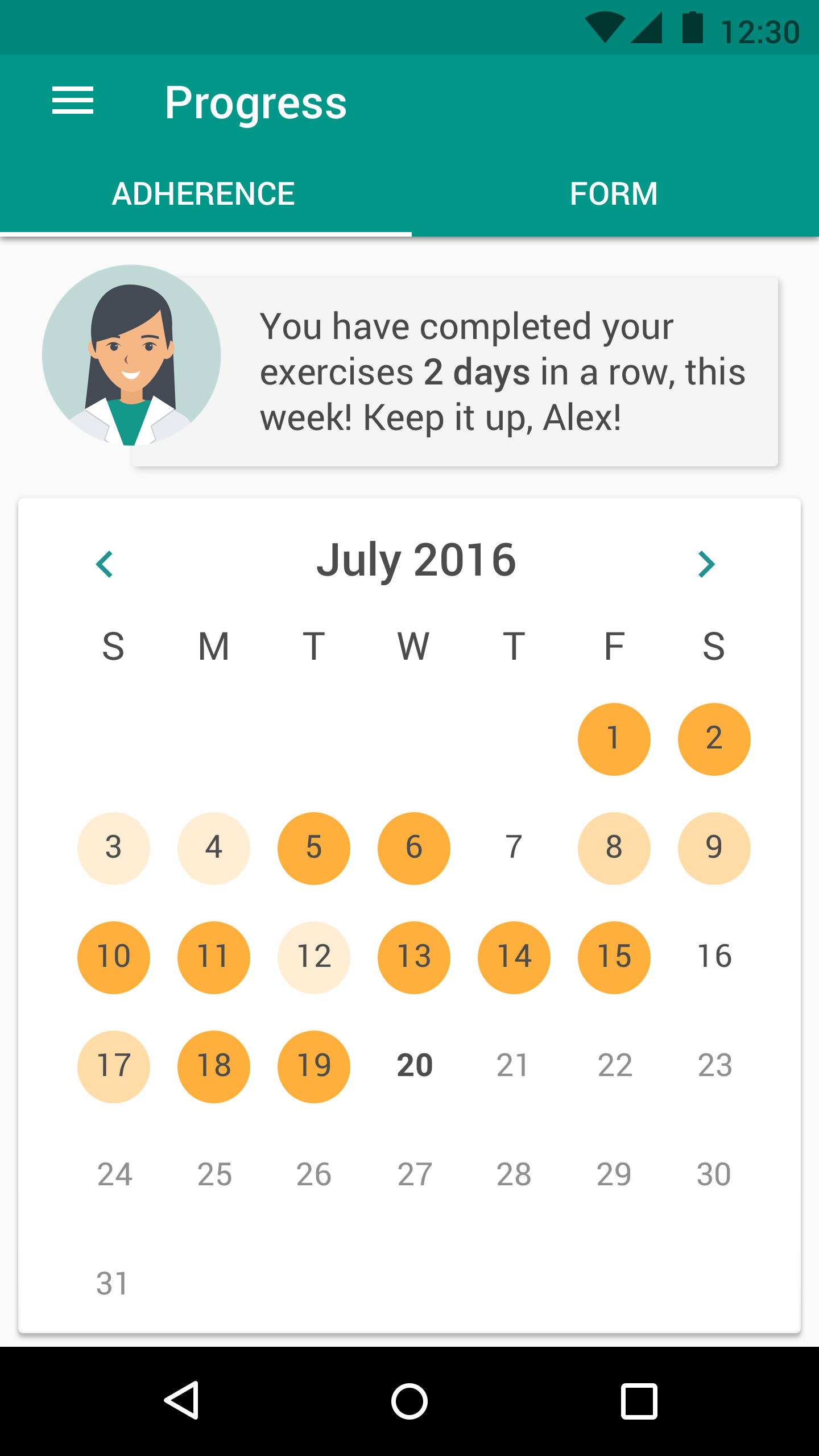Go to the next month
The height and width of the screenshot is (1456, 819).
706,564
